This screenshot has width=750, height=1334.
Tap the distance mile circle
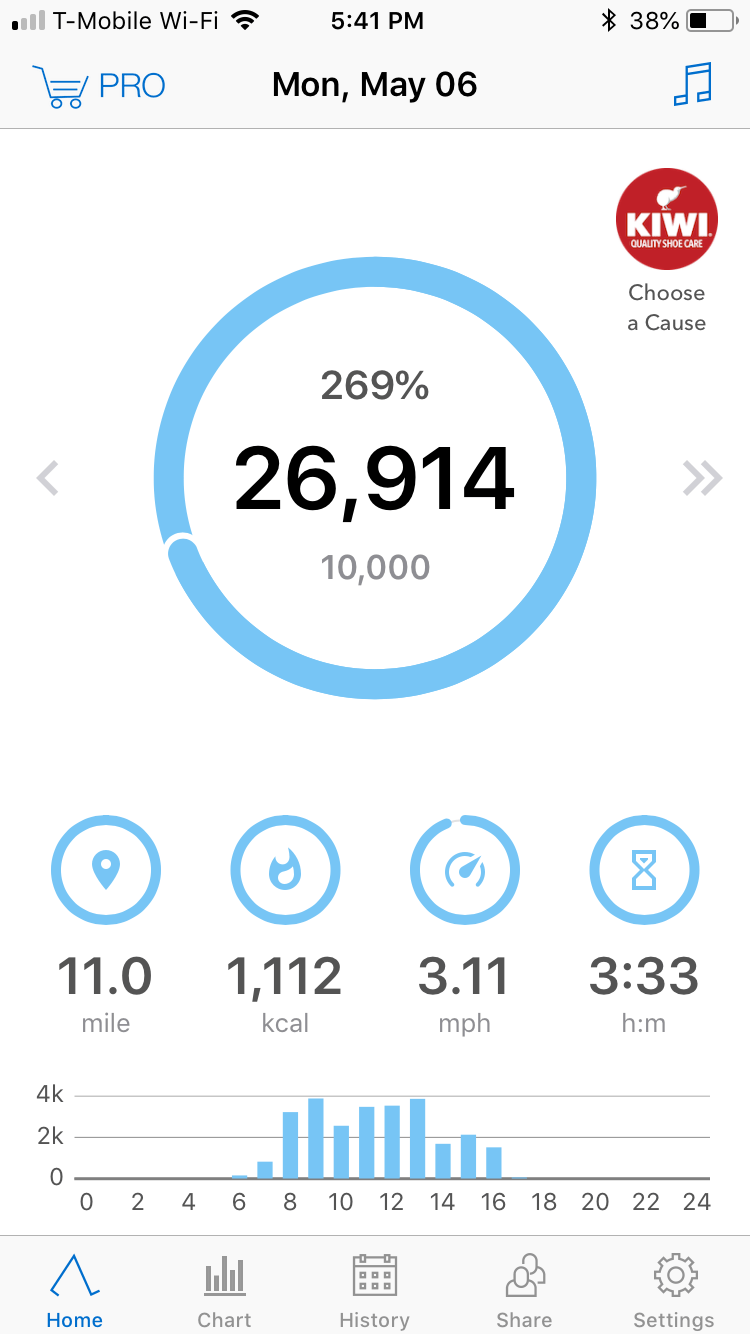point(106,870)
